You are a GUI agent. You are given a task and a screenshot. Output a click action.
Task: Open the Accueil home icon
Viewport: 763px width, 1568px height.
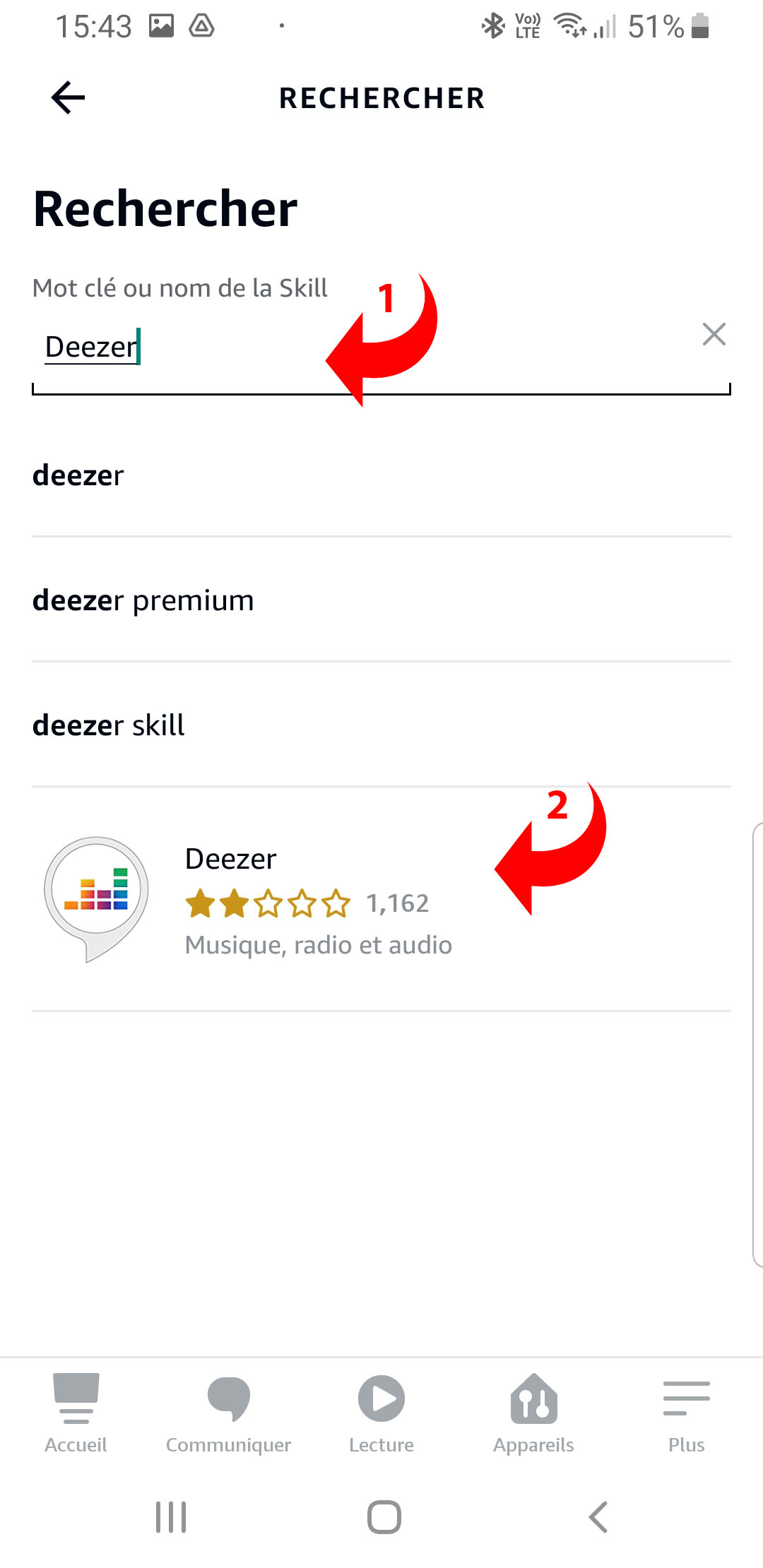coord(76,1413)
